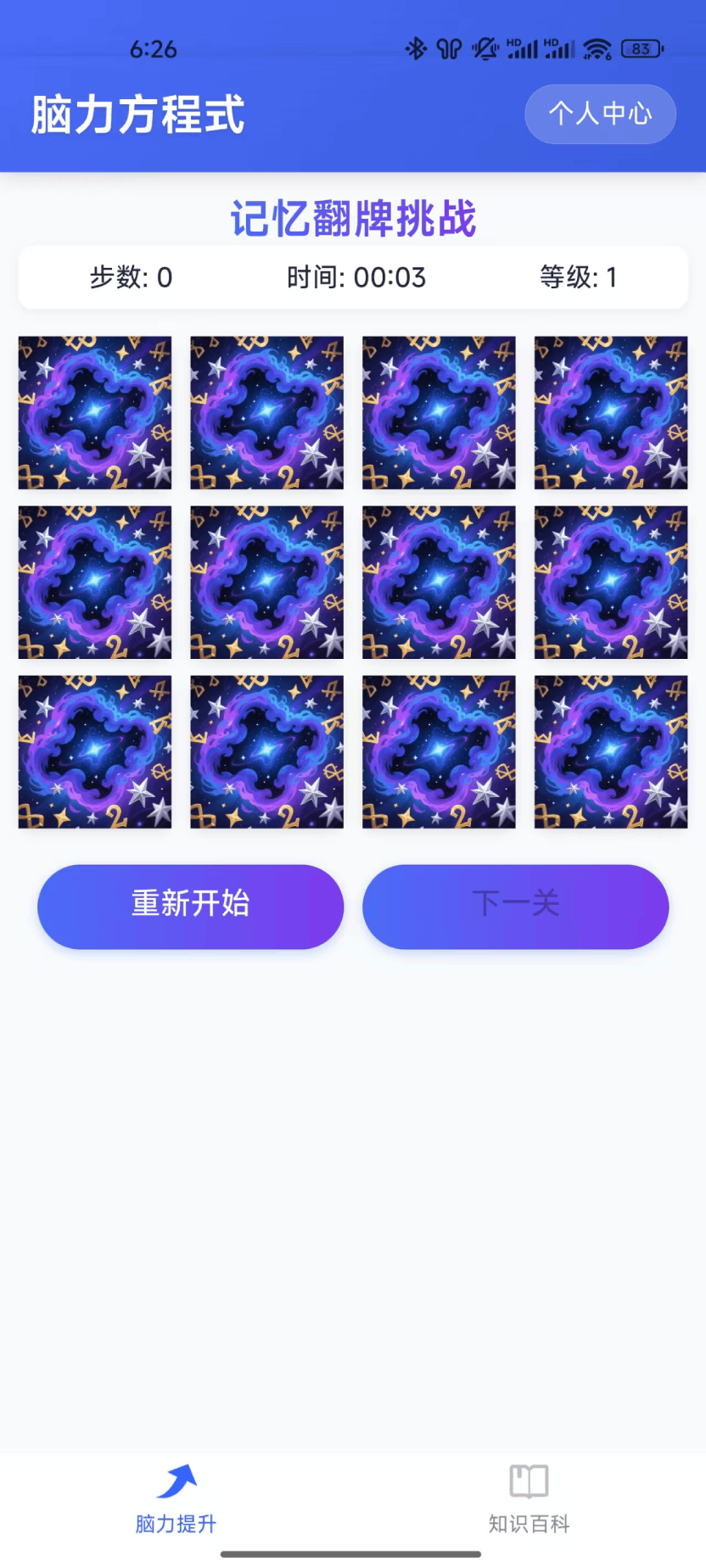Tap the 记忆翻牌挑战 title heading
The image size is (706, 1568).
[x=353, y=219]
